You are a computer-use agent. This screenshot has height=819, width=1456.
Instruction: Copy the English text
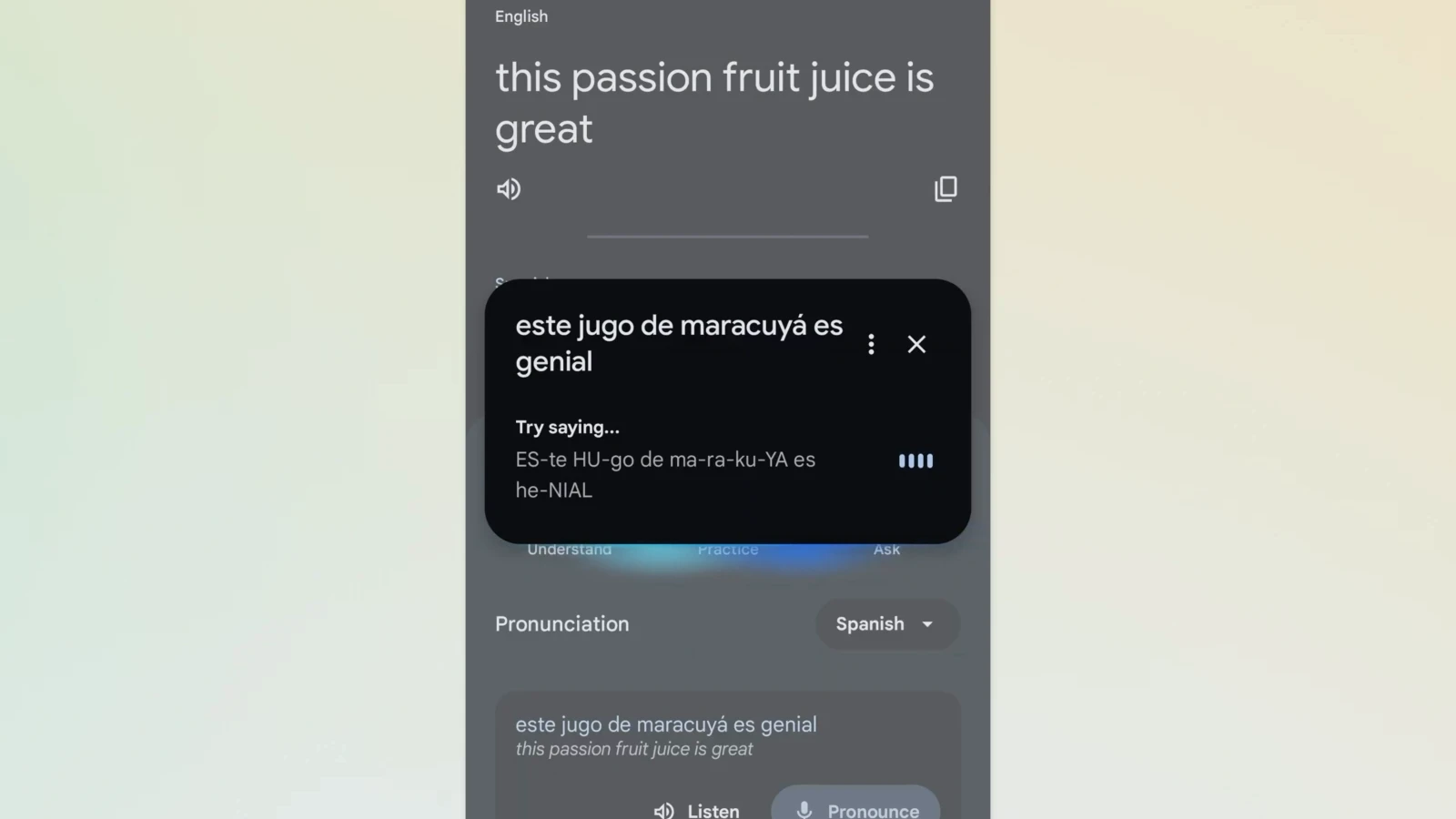coord(945,189)
